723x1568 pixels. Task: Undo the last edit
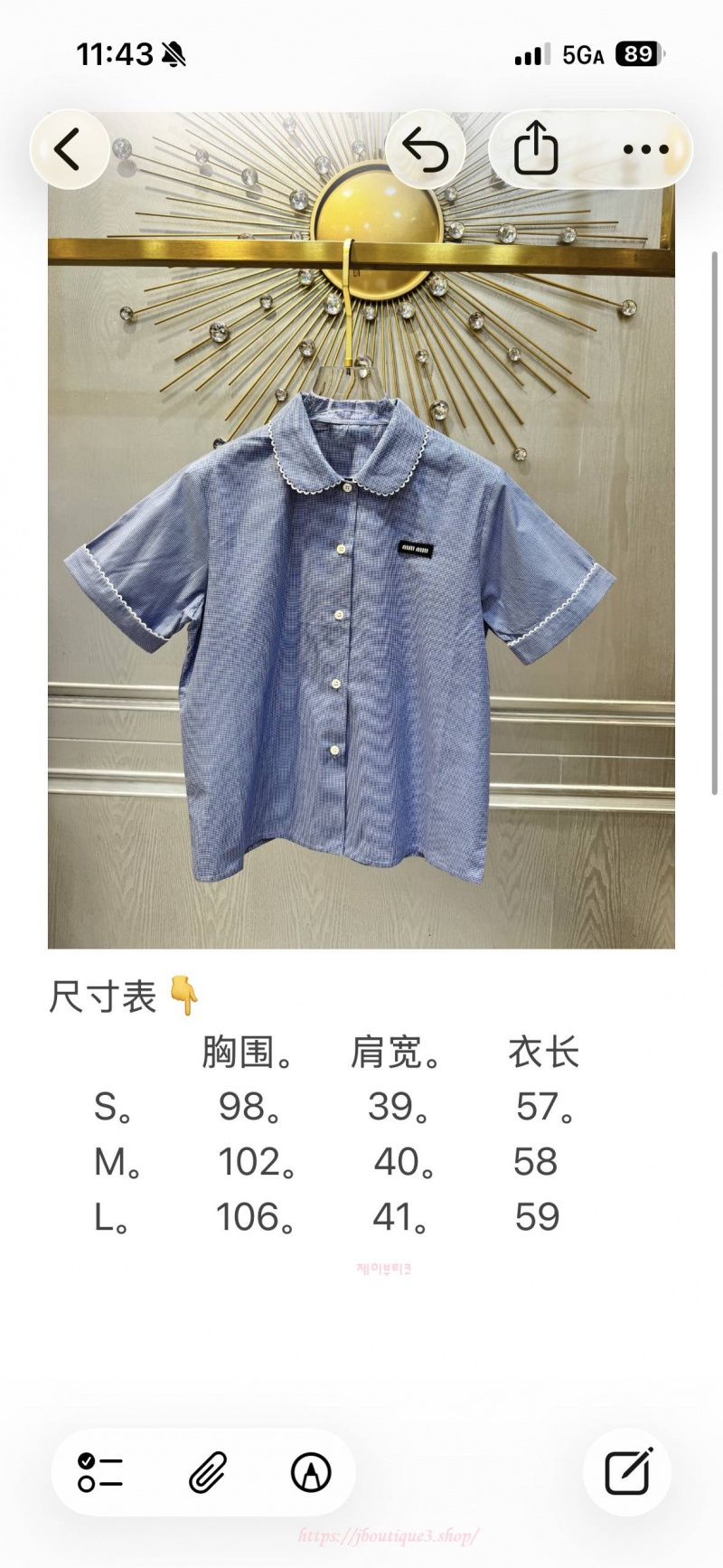pyautogui.click(x=426, y=149)
